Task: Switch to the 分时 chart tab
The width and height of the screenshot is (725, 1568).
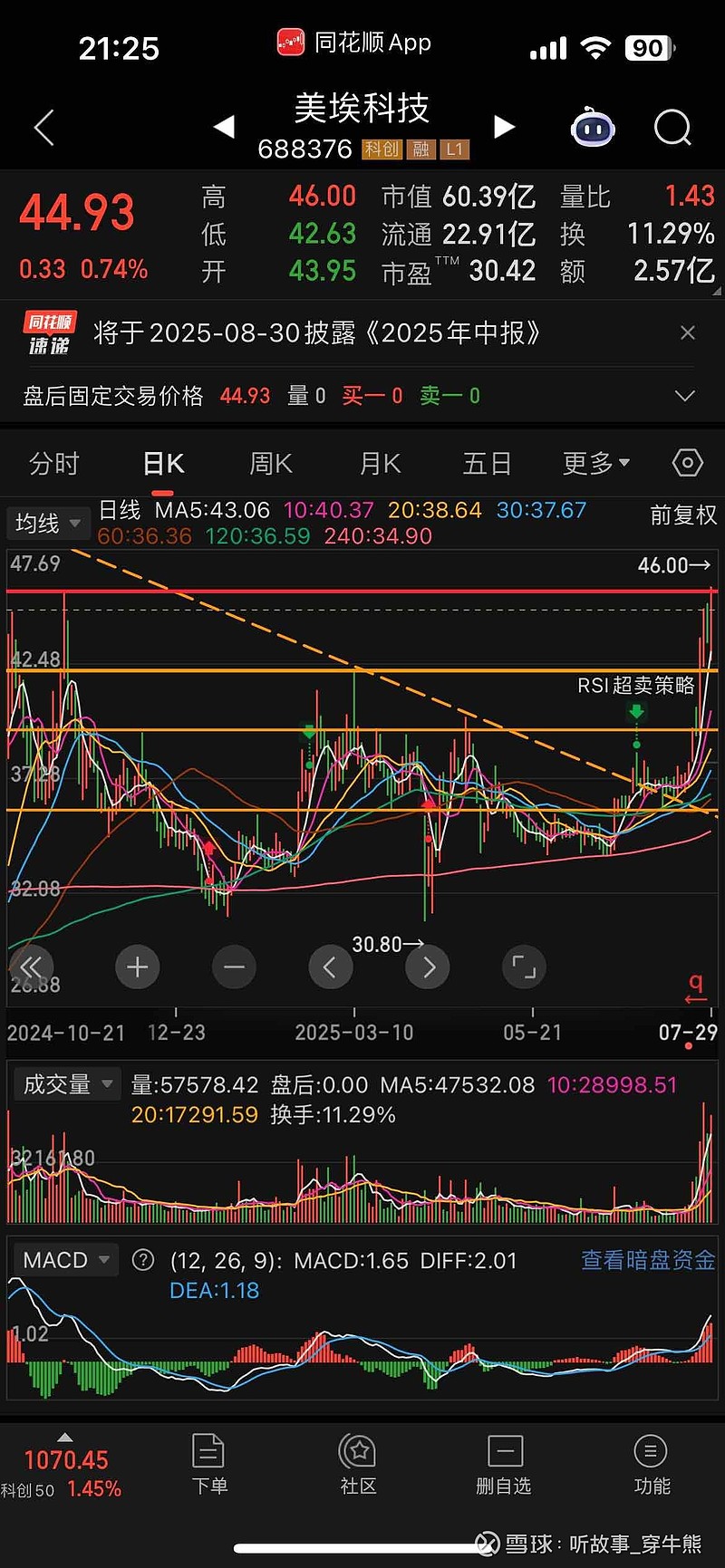Action: (x=54, y=464)
